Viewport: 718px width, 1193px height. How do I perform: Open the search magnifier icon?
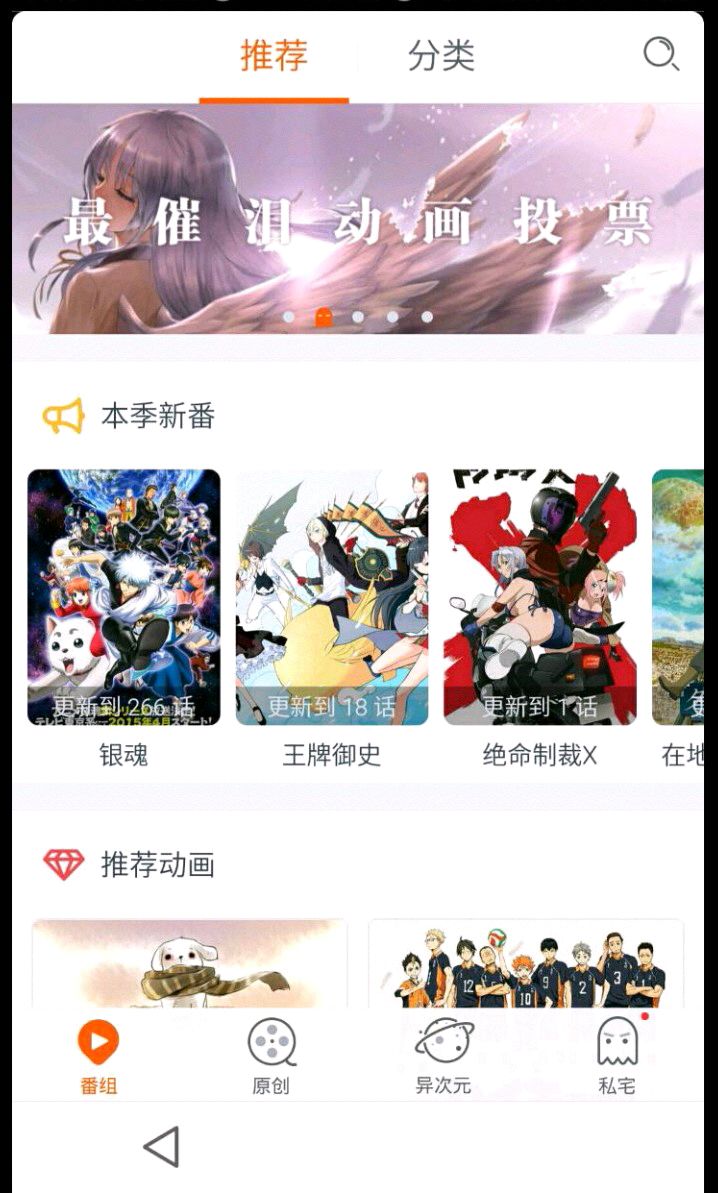click(660, 54)
